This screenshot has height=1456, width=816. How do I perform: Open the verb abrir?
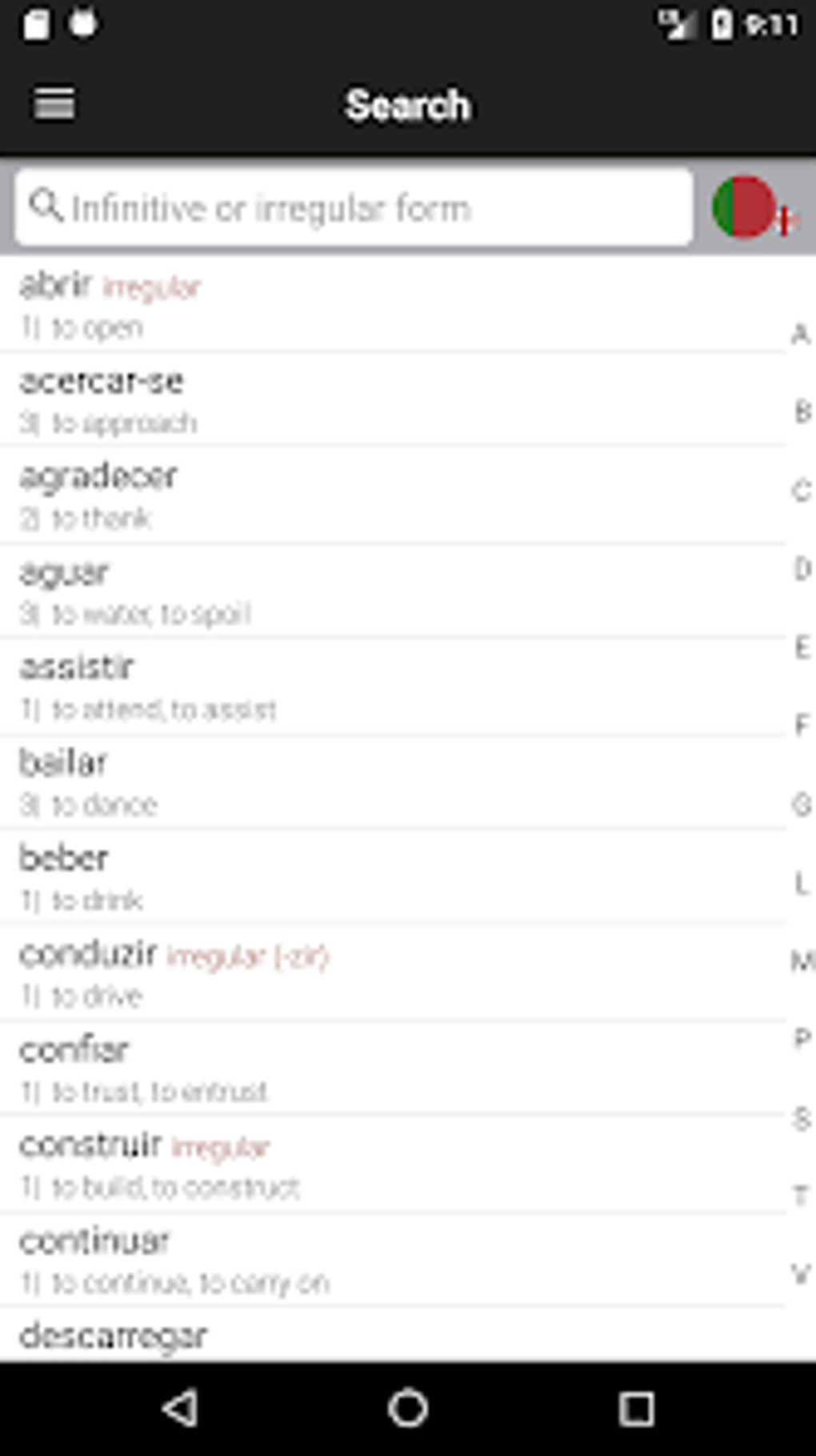pyautogui.click(x=392, y=304)
